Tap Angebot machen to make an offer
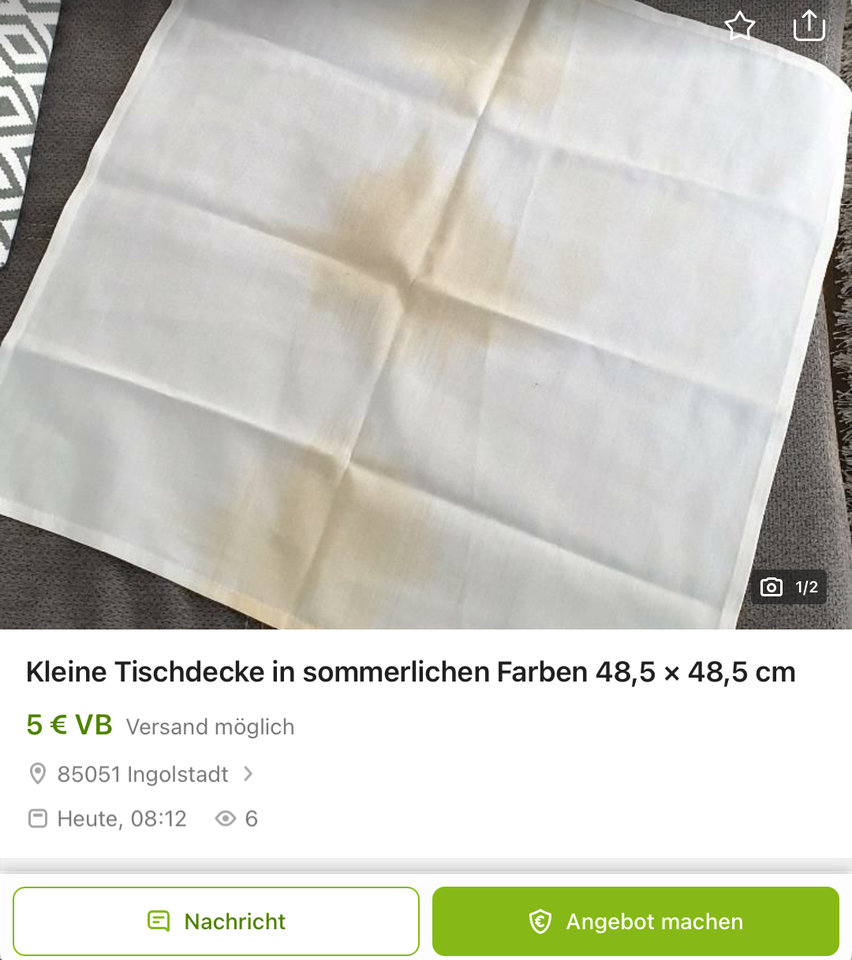This screenshot has height=960, width=852. coord(635,921)
